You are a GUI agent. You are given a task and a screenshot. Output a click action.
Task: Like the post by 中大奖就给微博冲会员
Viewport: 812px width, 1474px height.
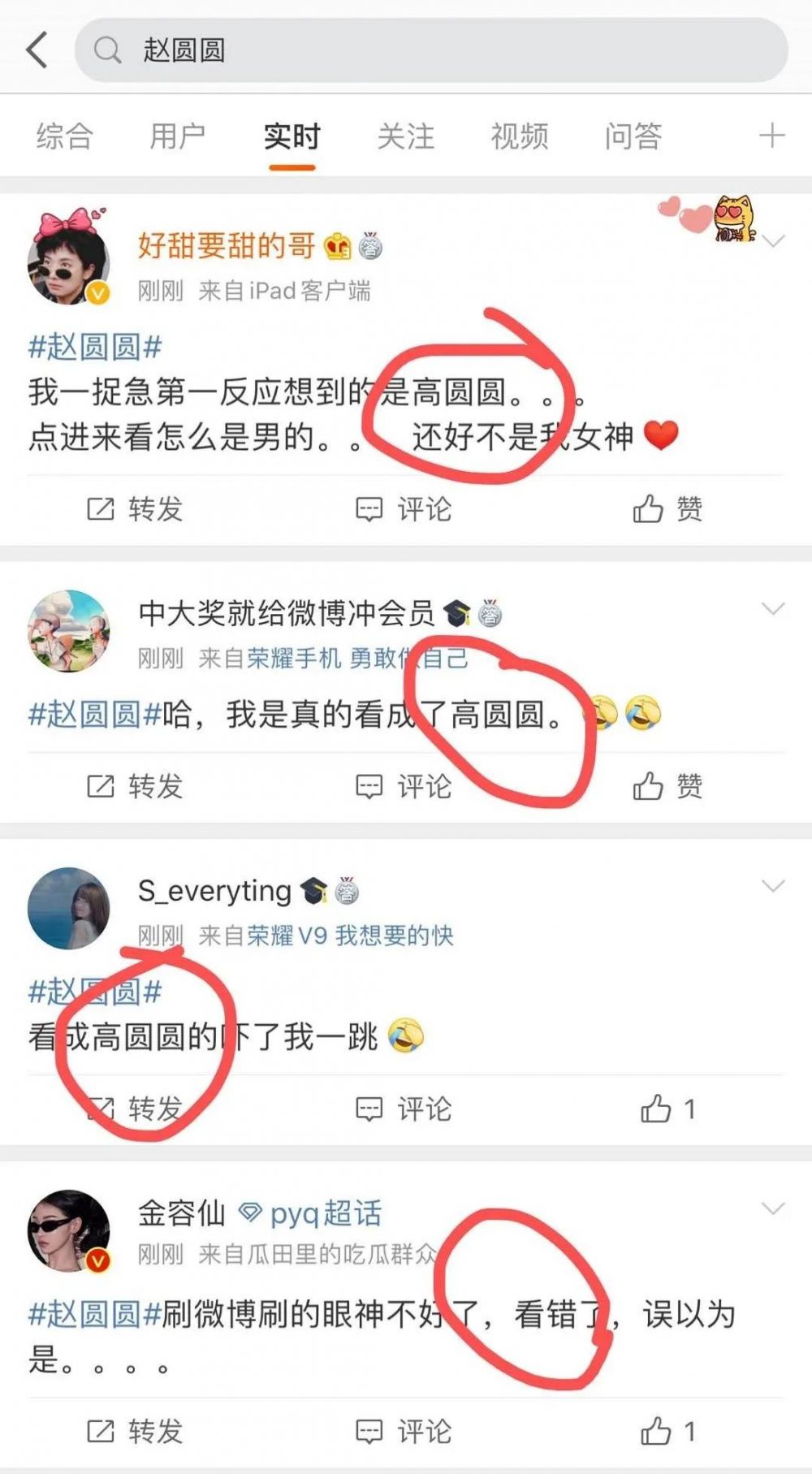[x=667, y=786]
